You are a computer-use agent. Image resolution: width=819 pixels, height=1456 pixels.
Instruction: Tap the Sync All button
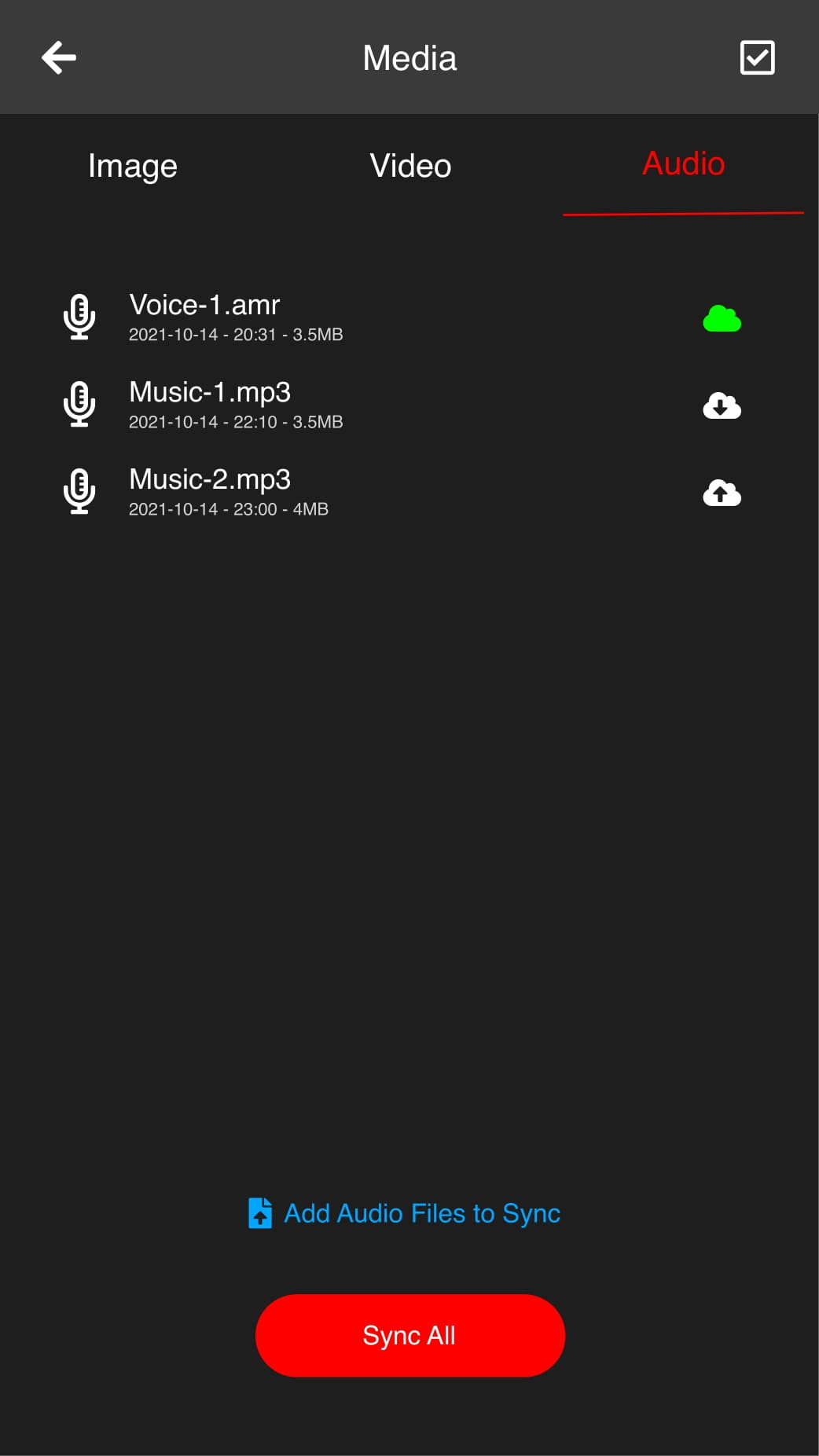click(410, 1335)
